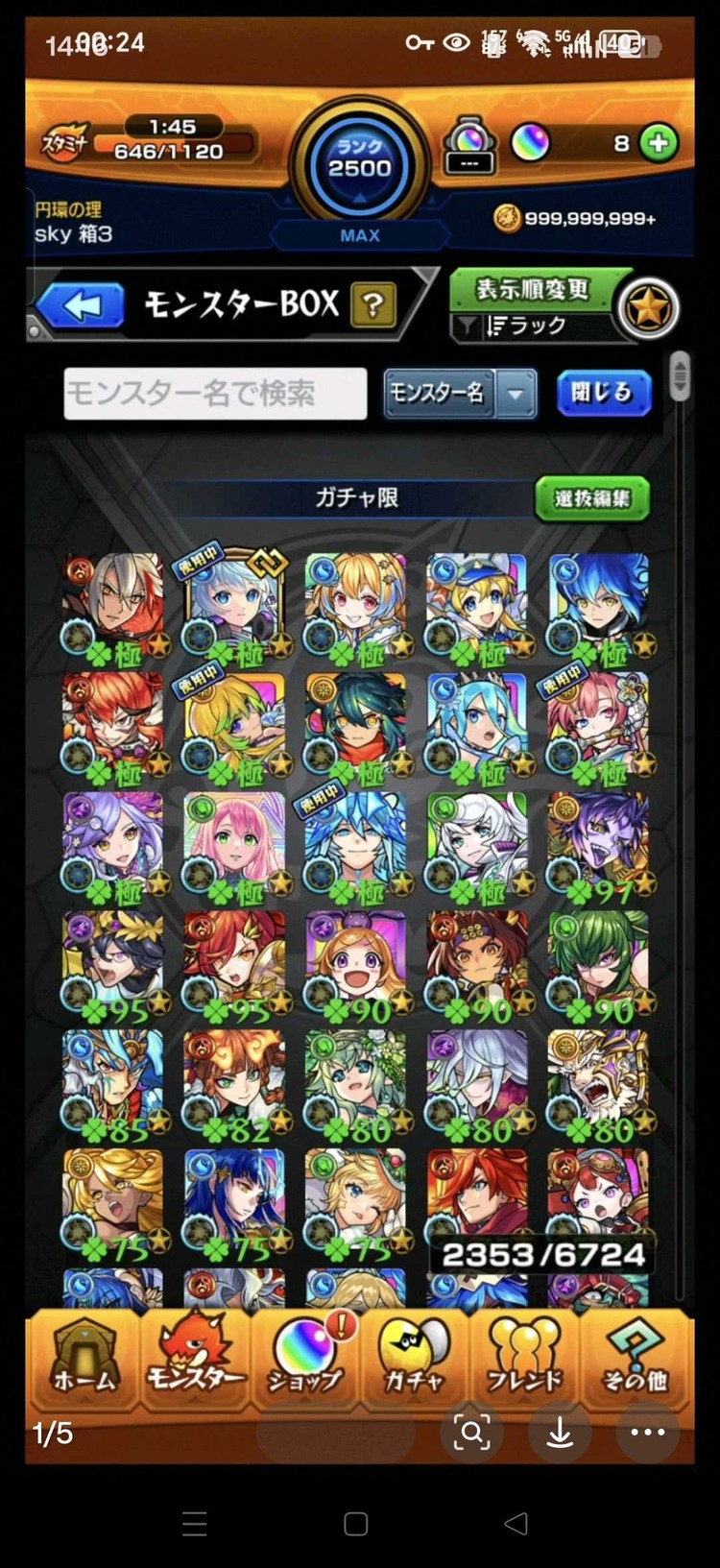
Task: Download the image with the download icon
Action: point(560,1433)
